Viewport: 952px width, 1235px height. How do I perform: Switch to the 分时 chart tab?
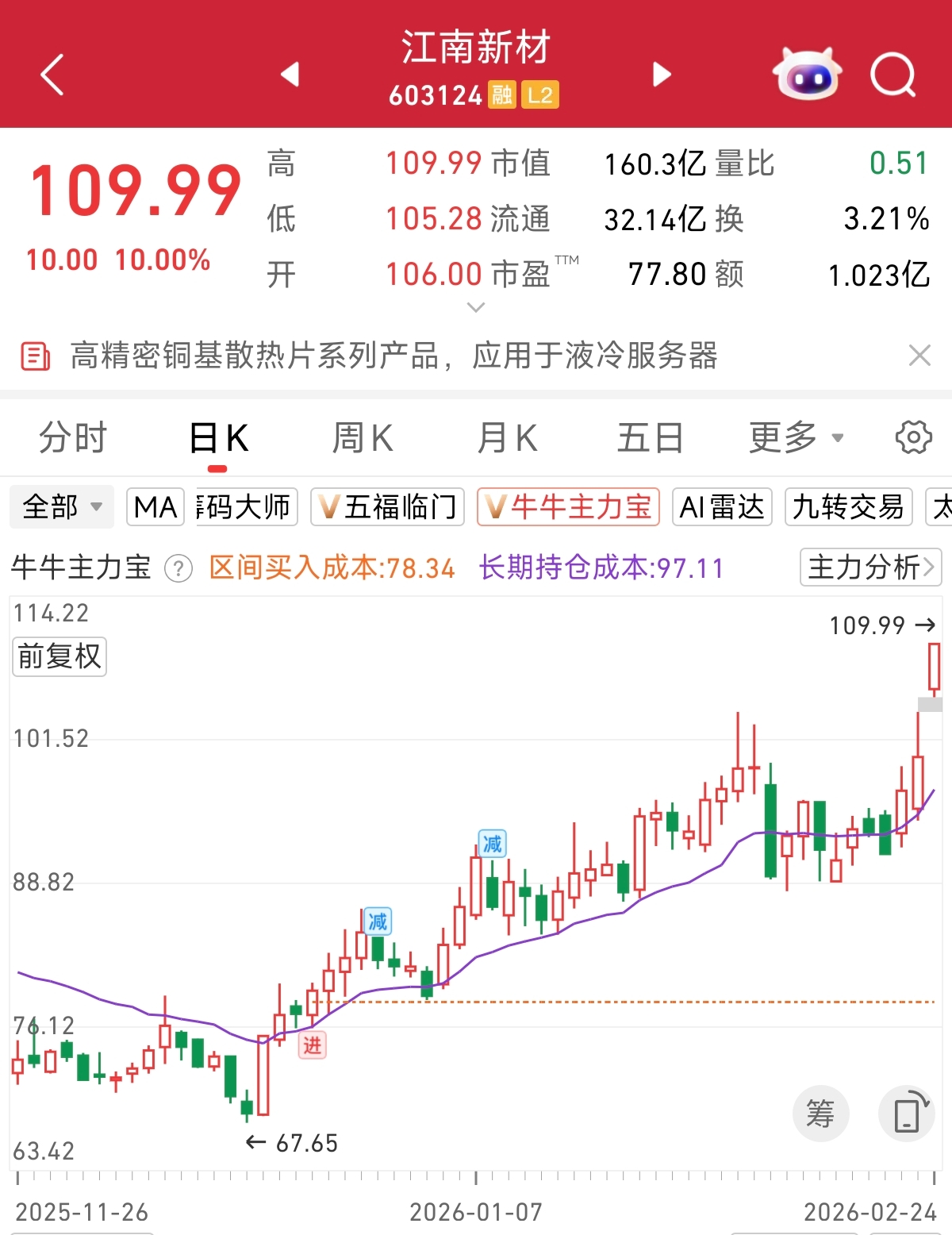pos(73,438)
